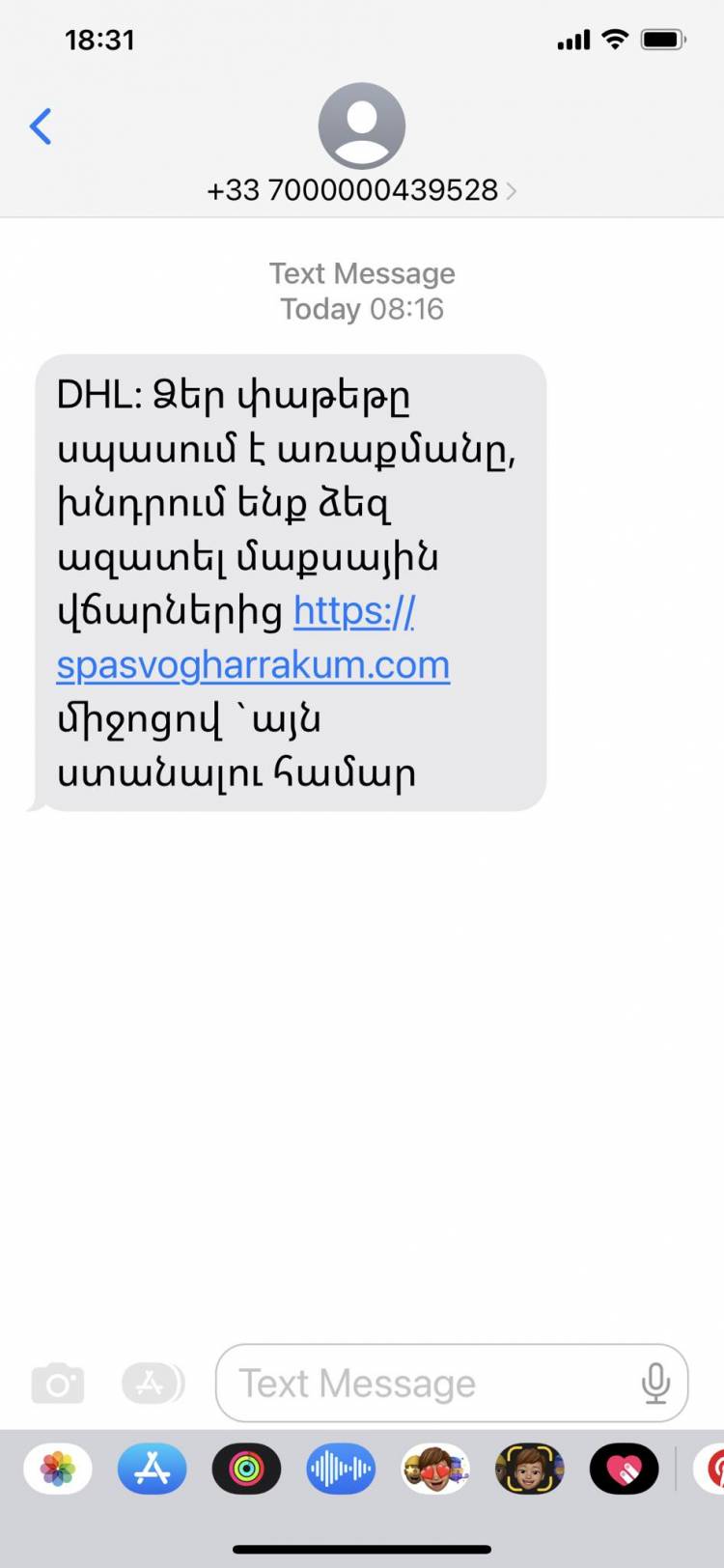Go back to the messages list
This screenshot has width=724, height=1568.
(x=41, y=126)
